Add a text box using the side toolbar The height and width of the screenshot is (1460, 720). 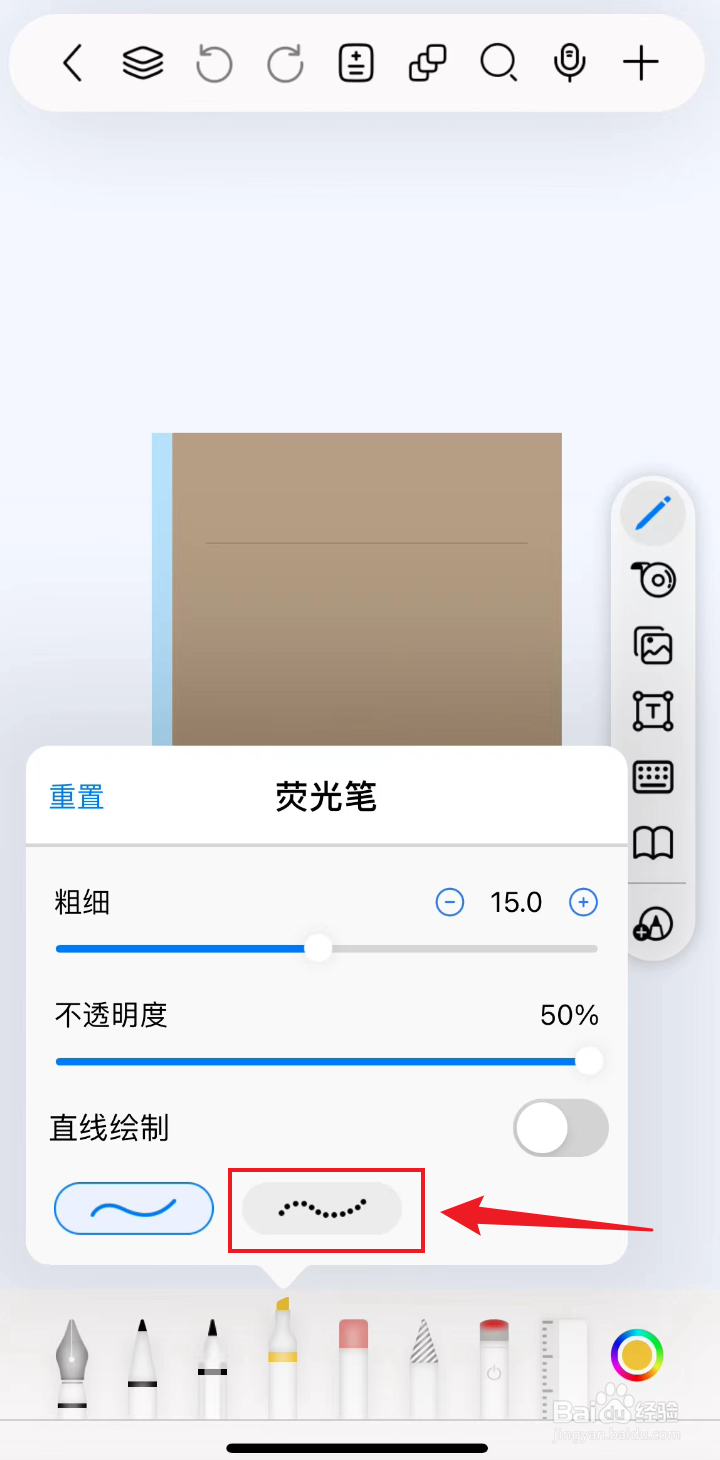[x=654, y=711]
